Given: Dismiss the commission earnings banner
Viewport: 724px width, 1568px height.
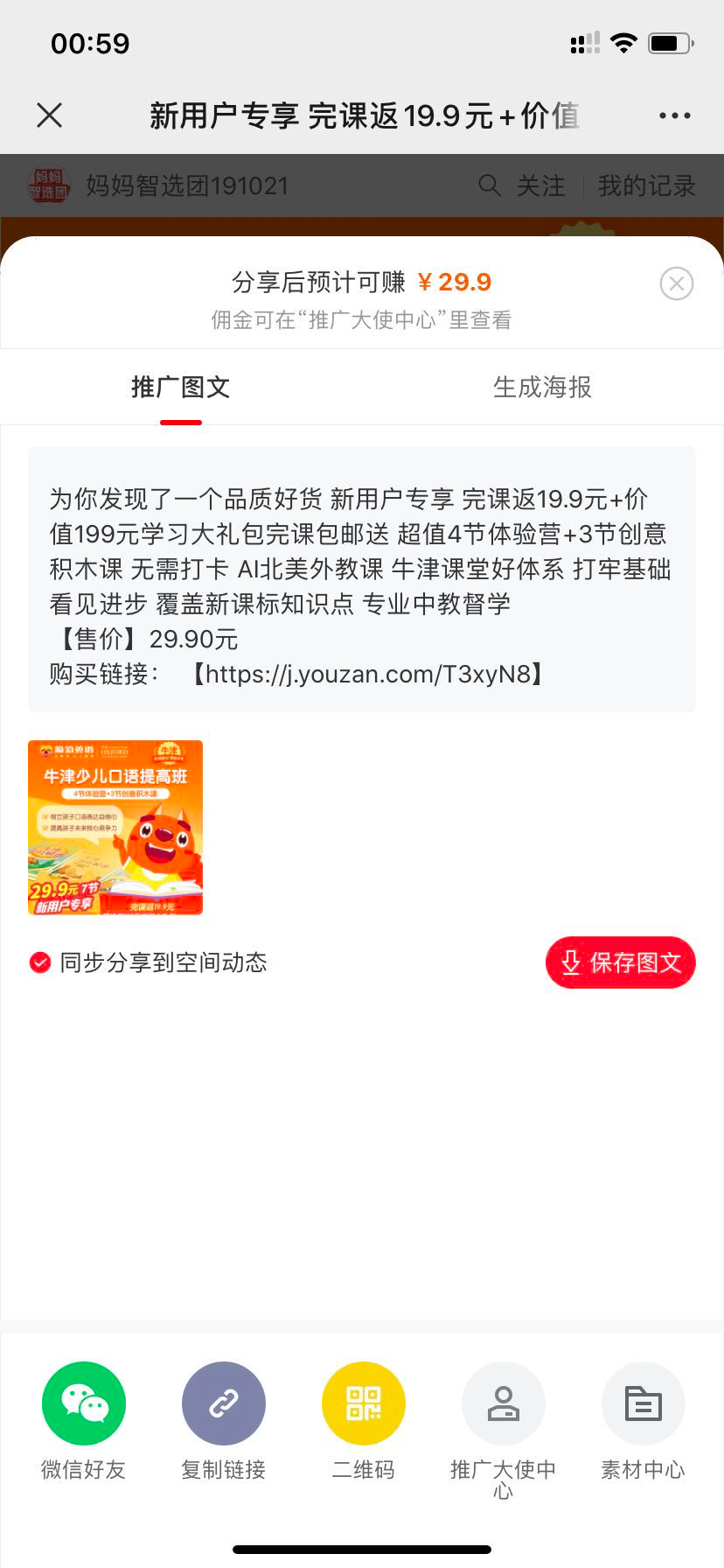Looking at the screenshot, I should pos(676,283).
